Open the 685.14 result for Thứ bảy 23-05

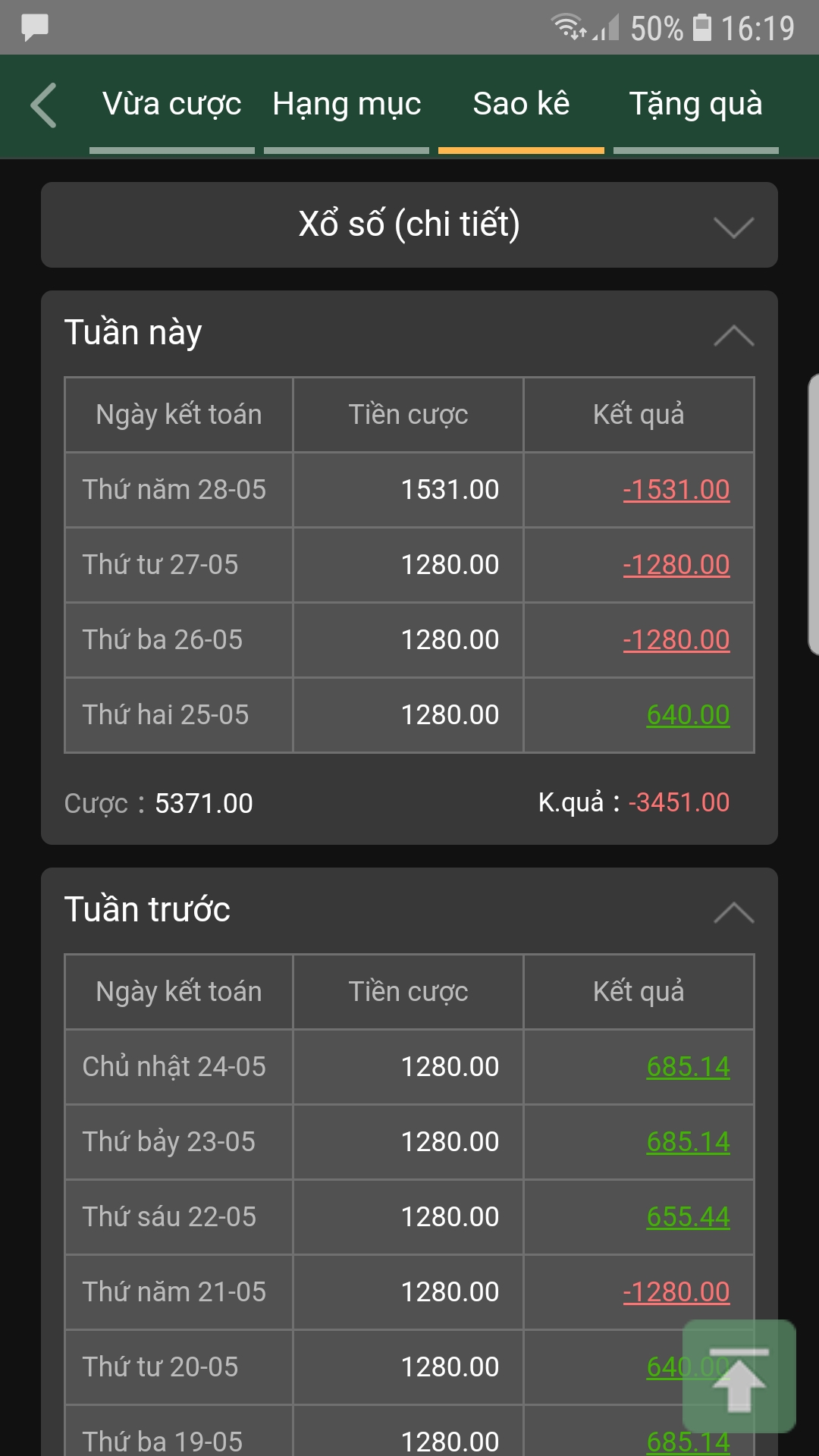tap(688, 1142)
